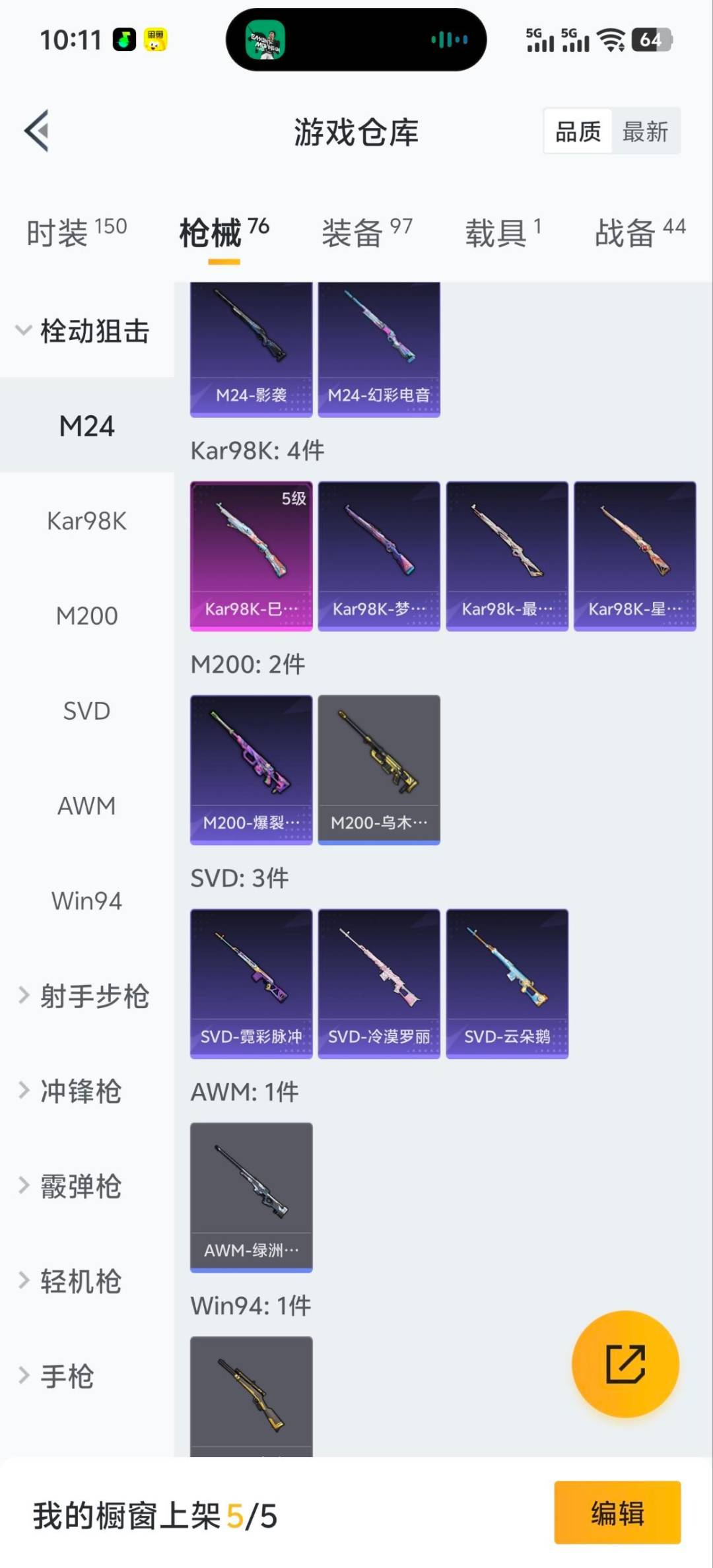This screenshot has height=1568, width=713.
Task: View the AWM-绿洲 skin card
Action: (251, 1197)
